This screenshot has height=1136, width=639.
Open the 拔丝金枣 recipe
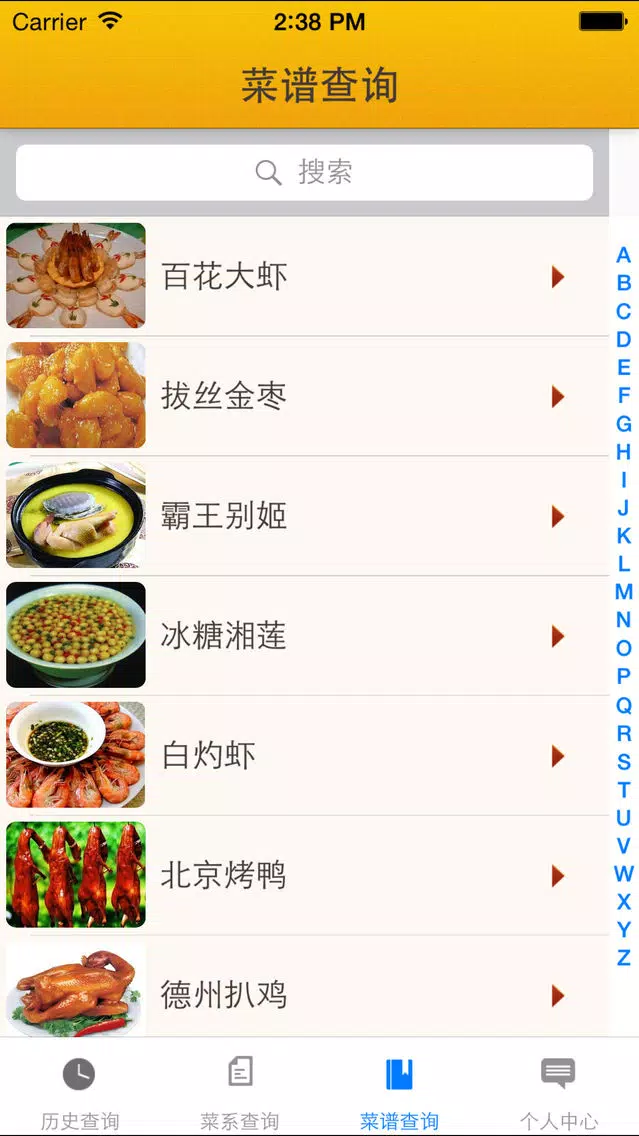304,396
